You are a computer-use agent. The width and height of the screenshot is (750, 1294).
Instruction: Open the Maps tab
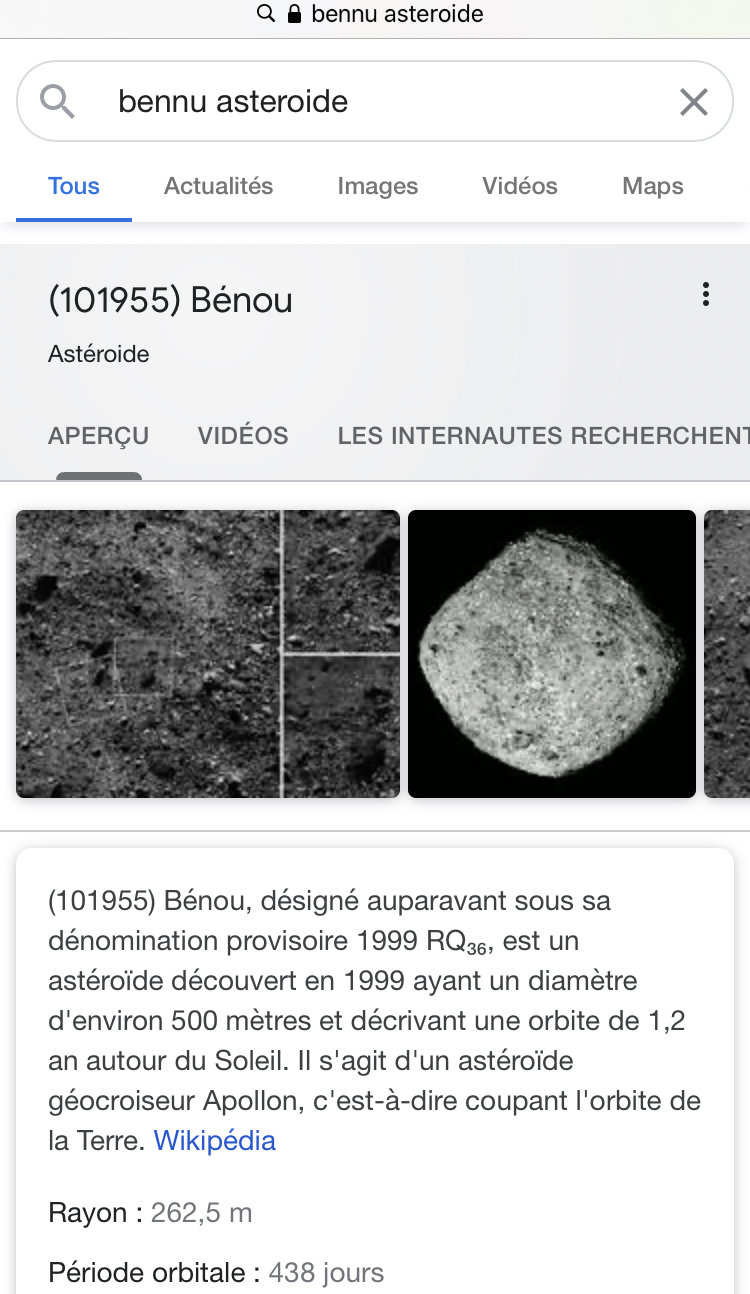tap(652, 186)
